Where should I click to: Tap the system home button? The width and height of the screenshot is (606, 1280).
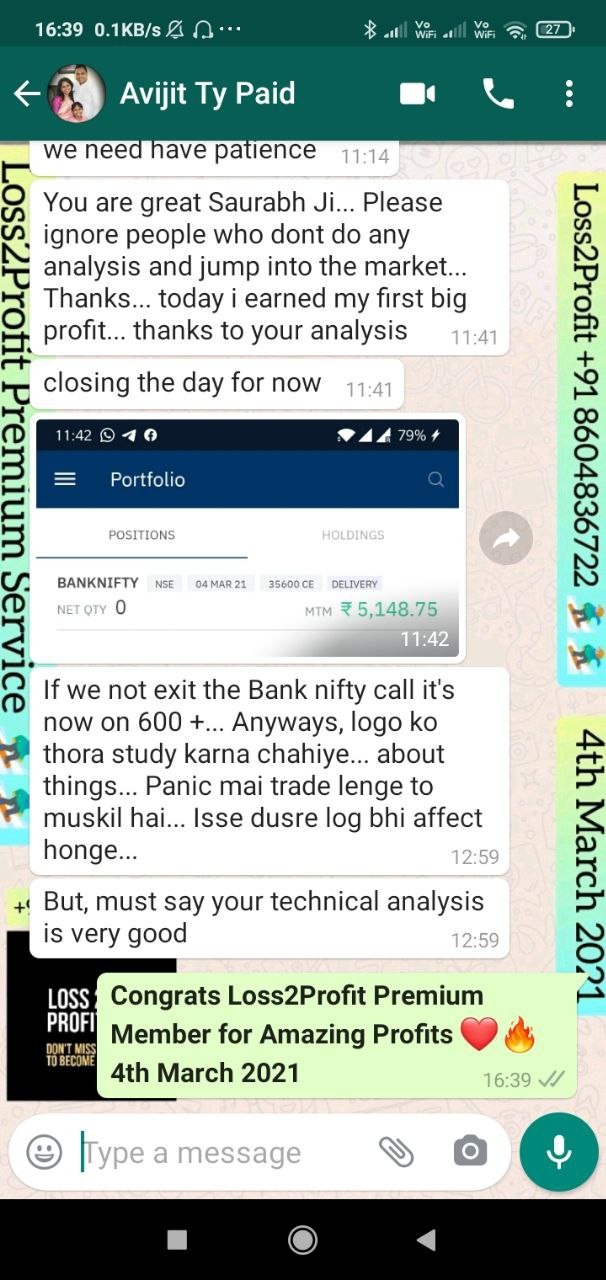tap(302, 1240)
